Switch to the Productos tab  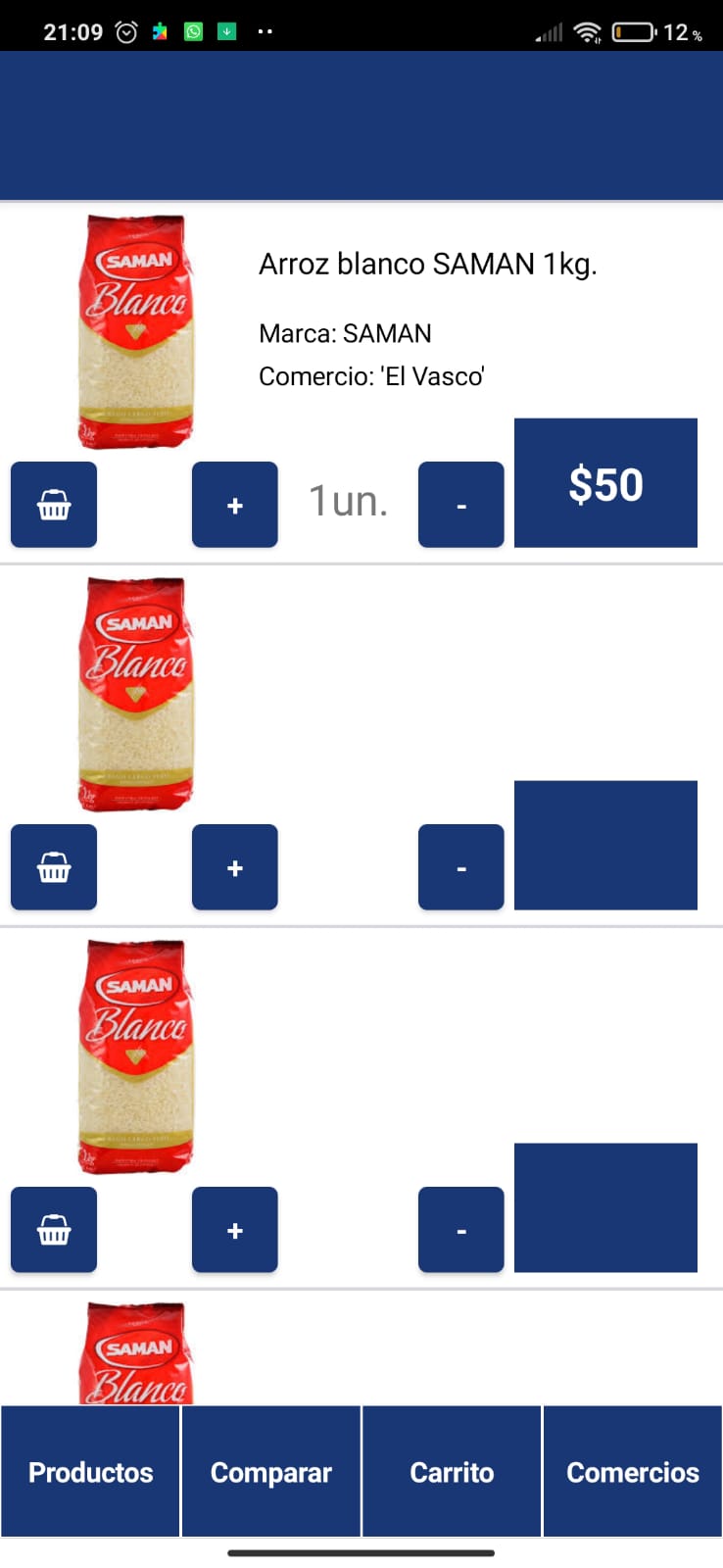click(x=90, y=1471)
